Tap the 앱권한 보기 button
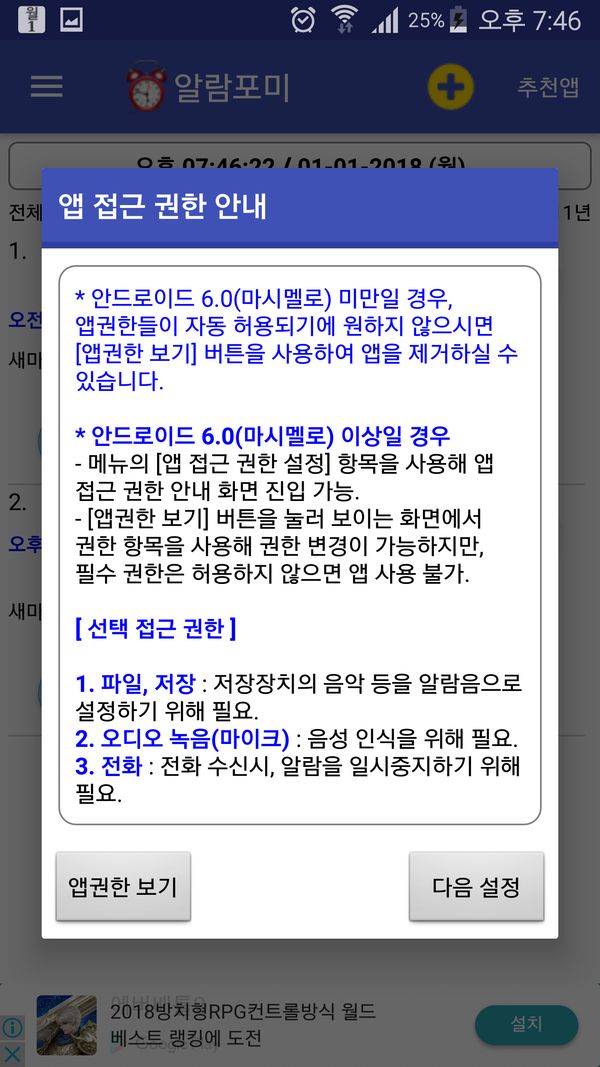The image size is (600, 1067). click(122, 886)
